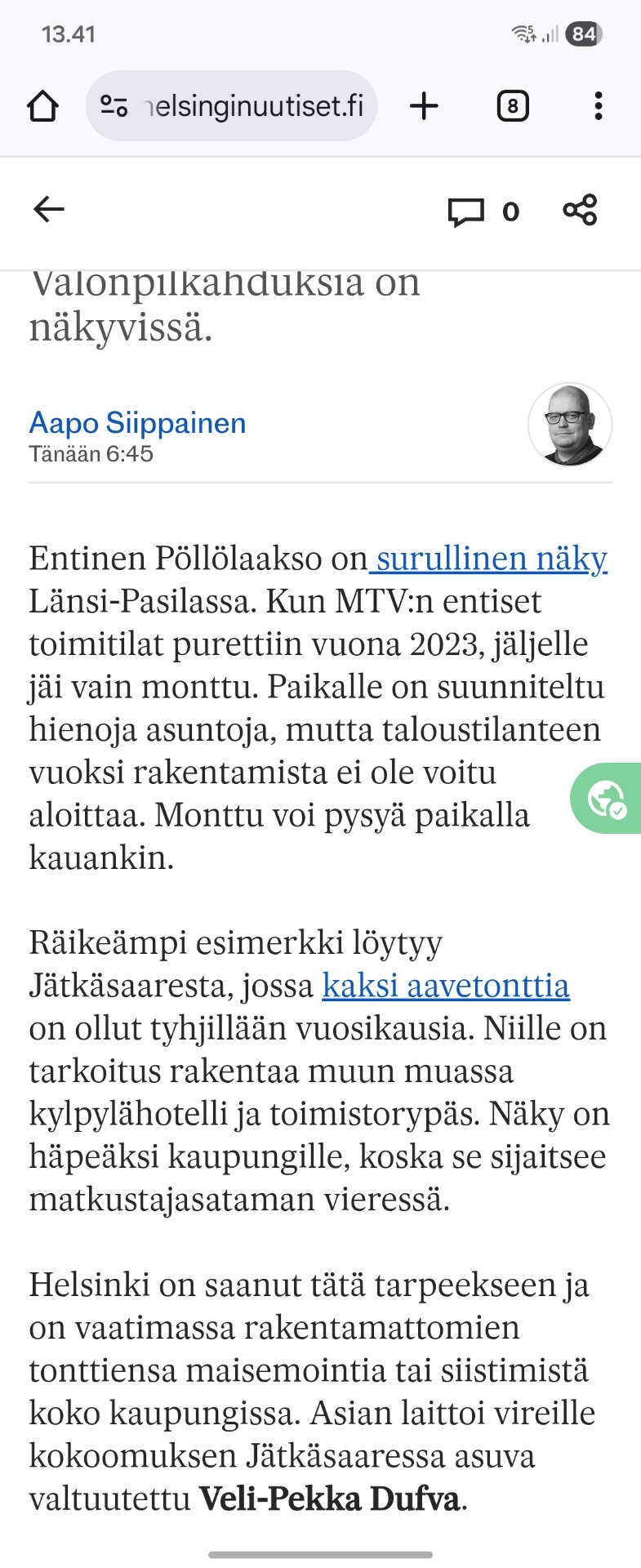The height and width of the screenshot is (1568, 641).
Task: Open the browser overflow menu
Action: tap(598, 106)
